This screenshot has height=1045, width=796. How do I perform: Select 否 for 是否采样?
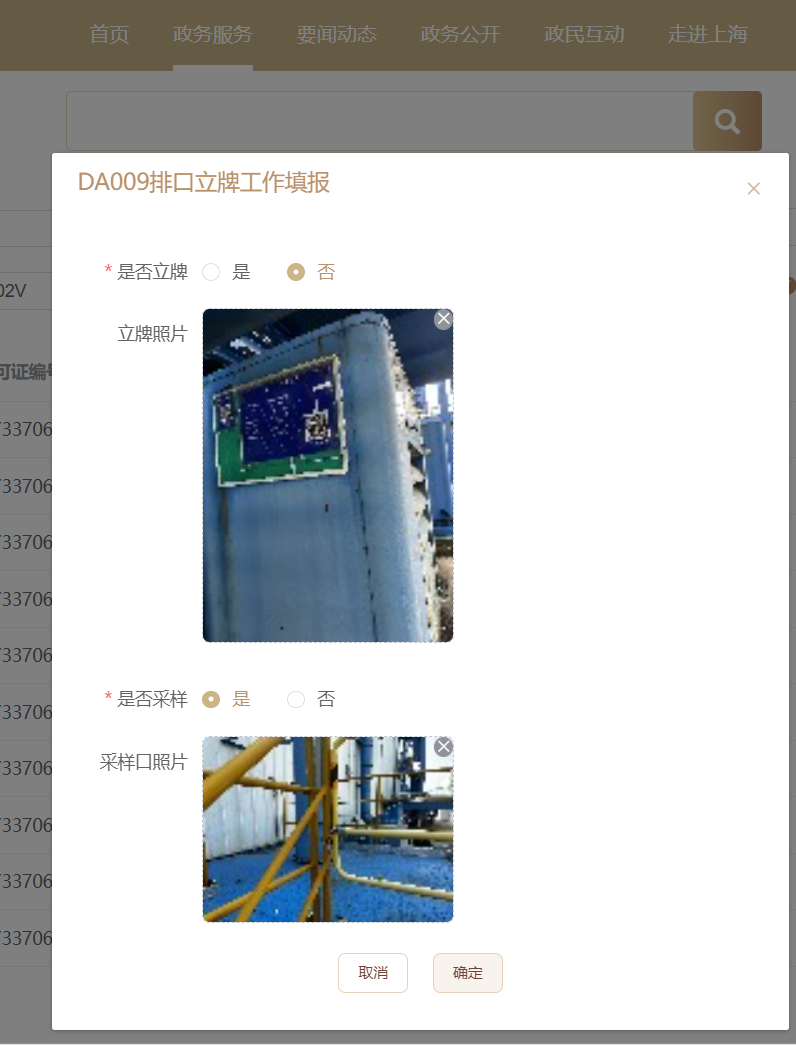pos(296,699)
